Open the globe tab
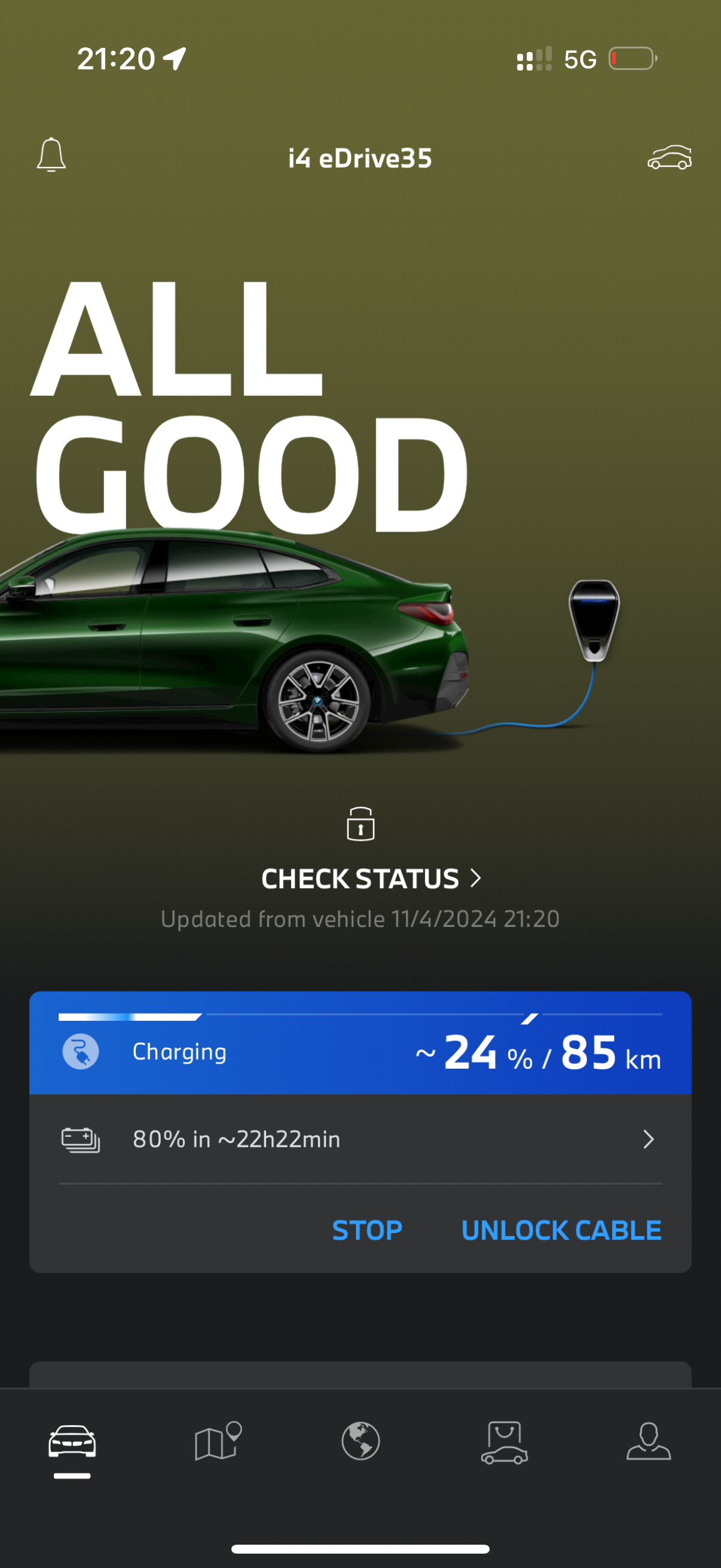 361,1441
